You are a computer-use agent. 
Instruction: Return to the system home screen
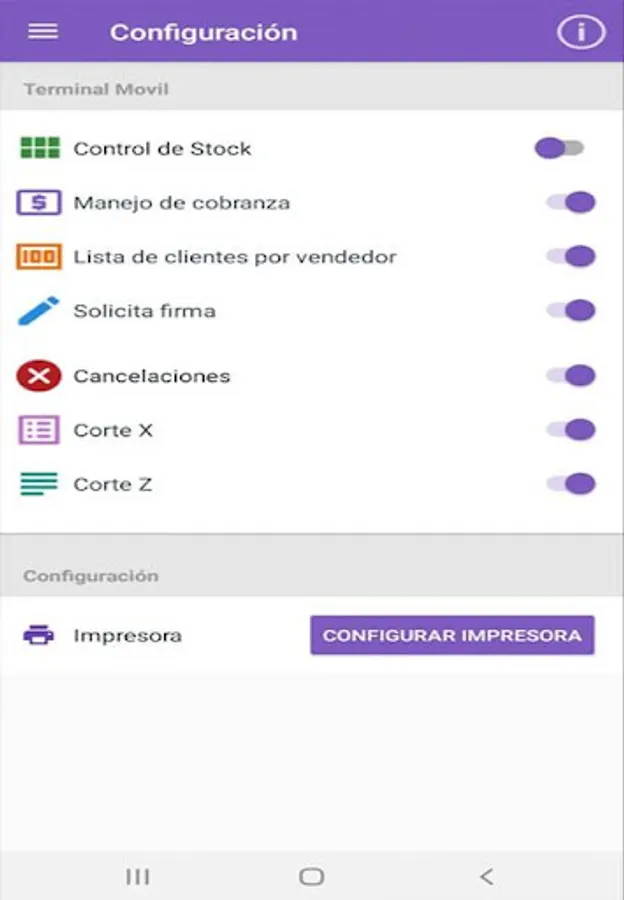(x=312, y=877)
